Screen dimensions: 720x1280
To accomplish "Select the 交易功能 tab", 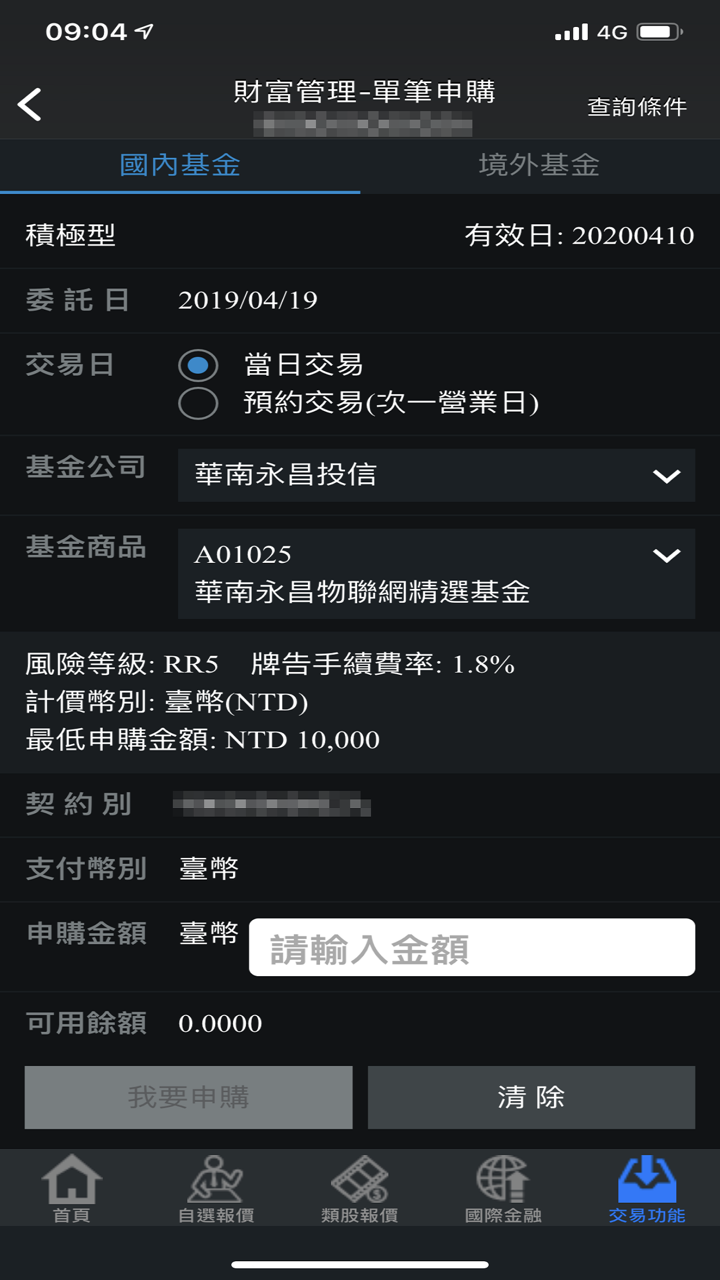I will (647, 1189).
